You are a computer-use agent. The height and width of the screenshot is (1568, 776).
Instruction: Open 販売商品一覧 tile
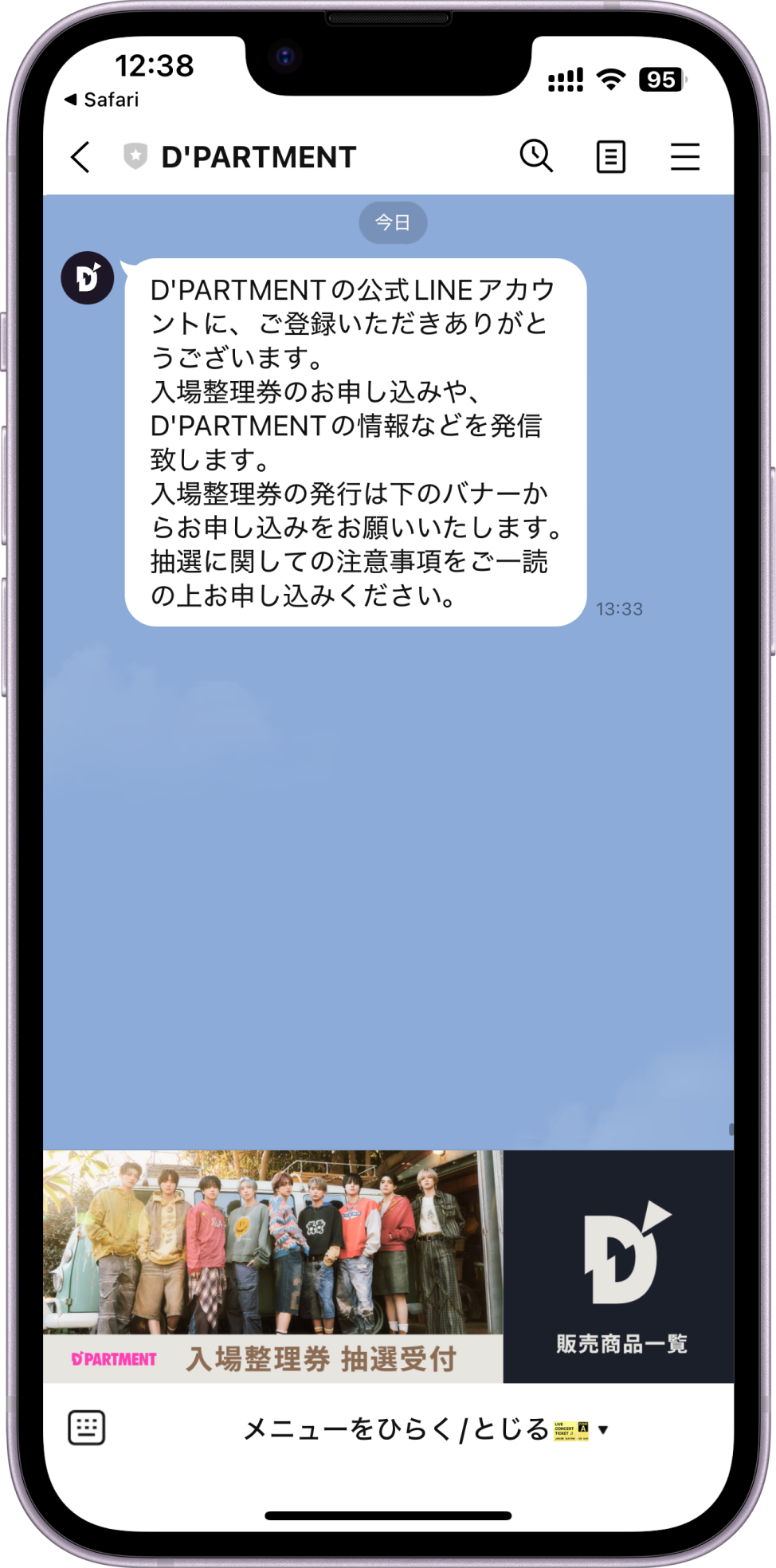click(619, 1266)
